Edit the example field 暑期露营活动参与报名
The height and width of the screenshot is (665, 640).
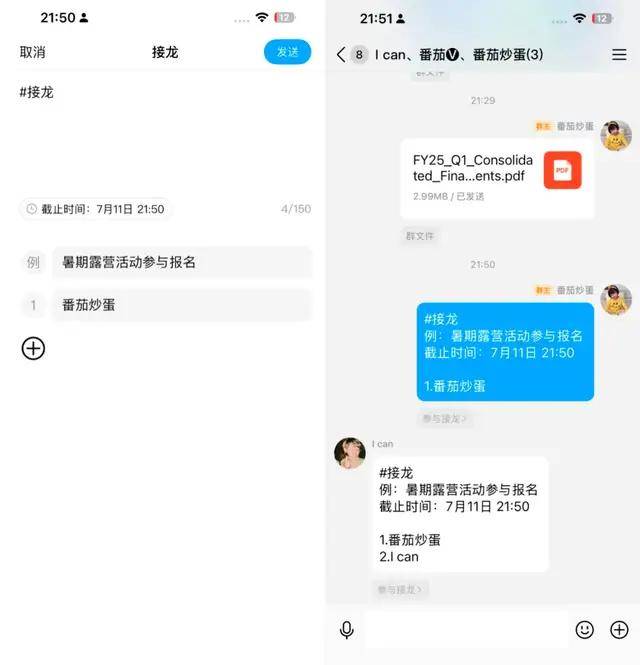181,263
